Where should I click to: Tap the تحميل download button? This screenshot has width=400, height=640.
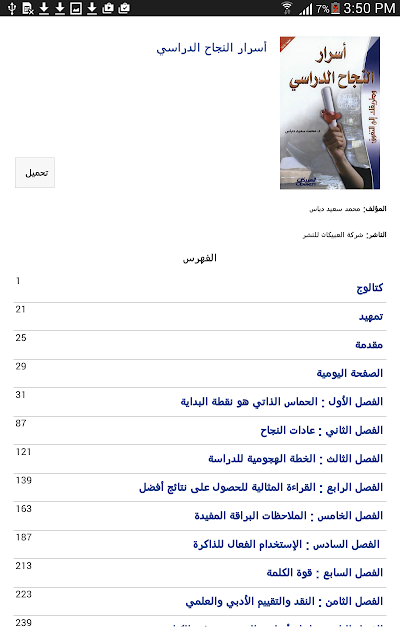[35, 173]
